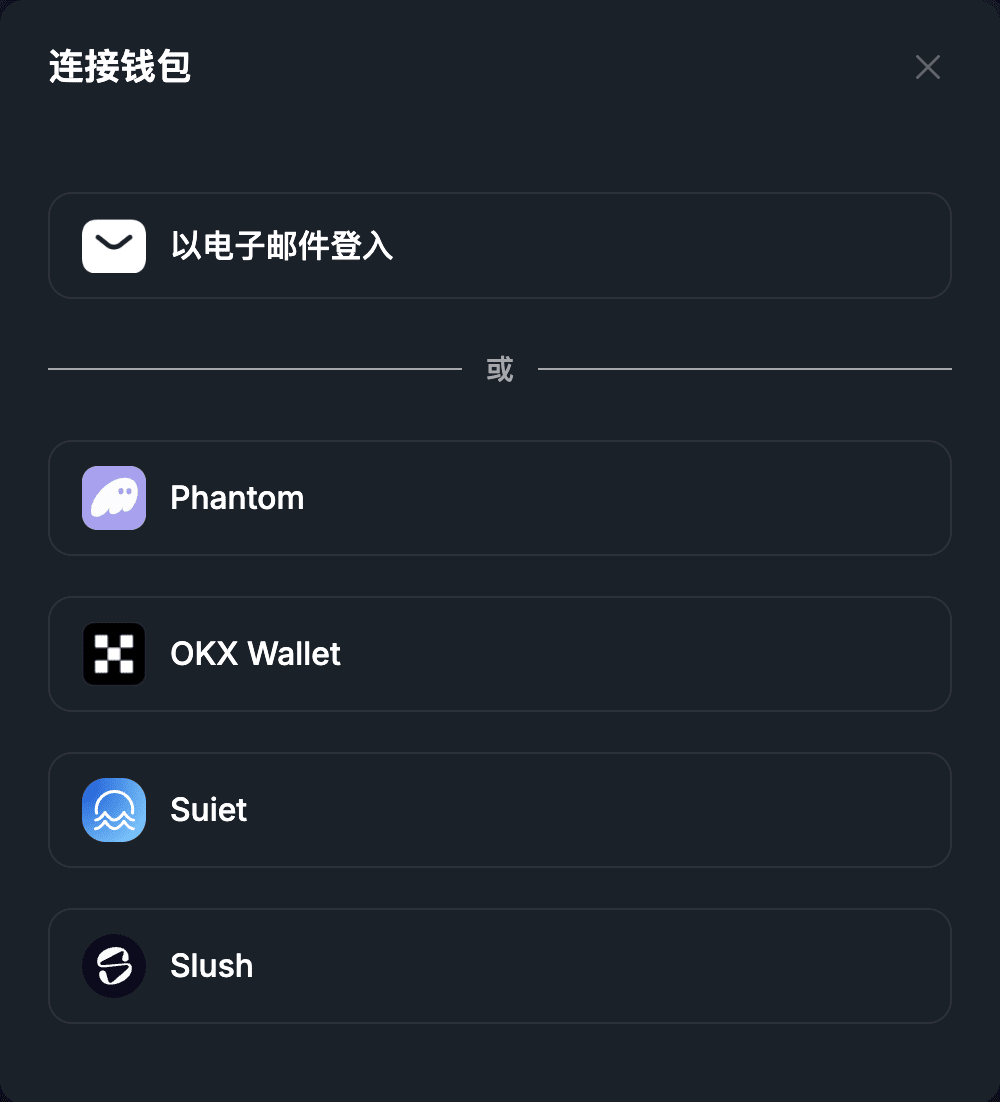Select OKX Wallet

tap(499, 654)
